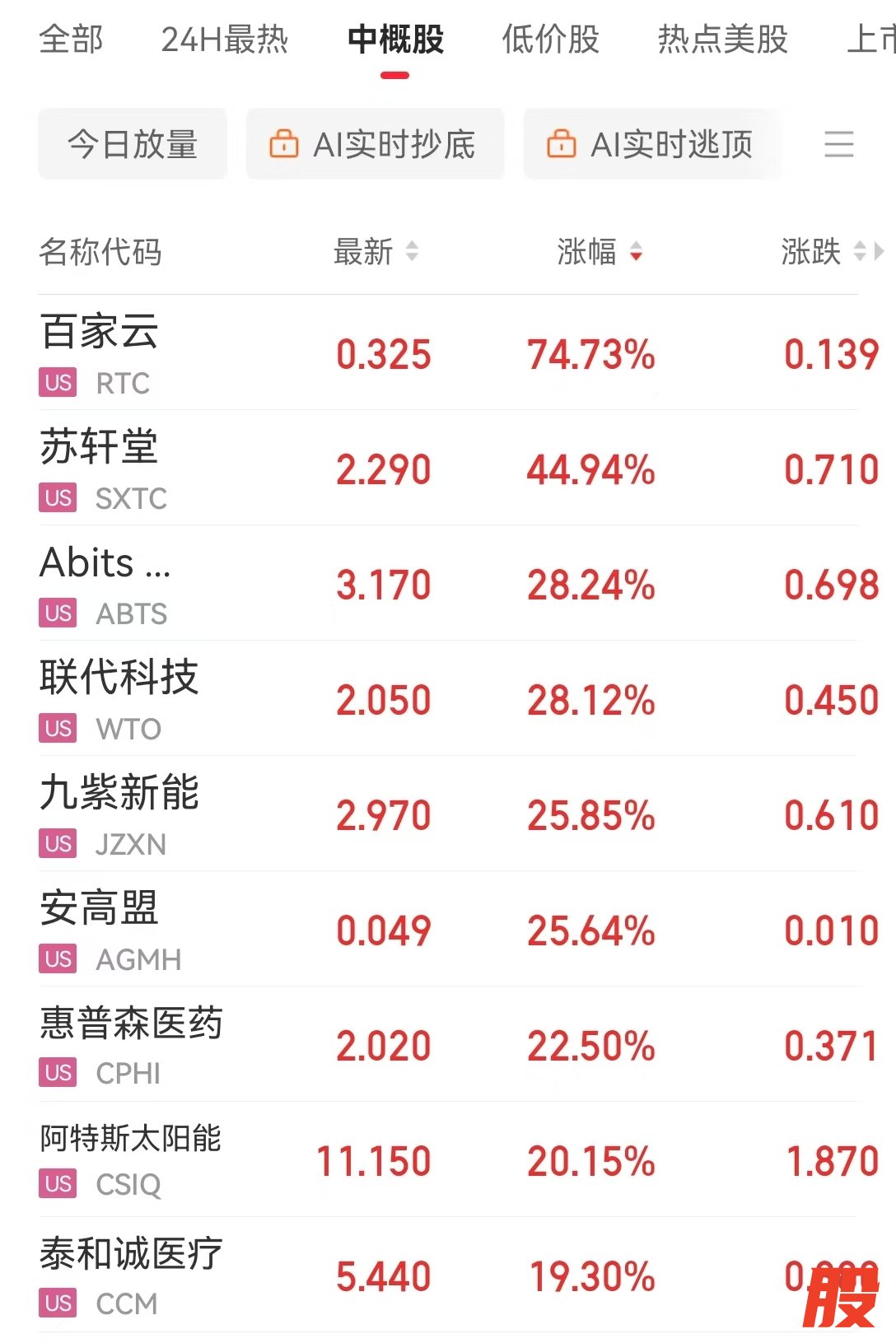896x1343 pixels.
Task: Switch to the 全部 tab
Action: [x=71, y=40]
